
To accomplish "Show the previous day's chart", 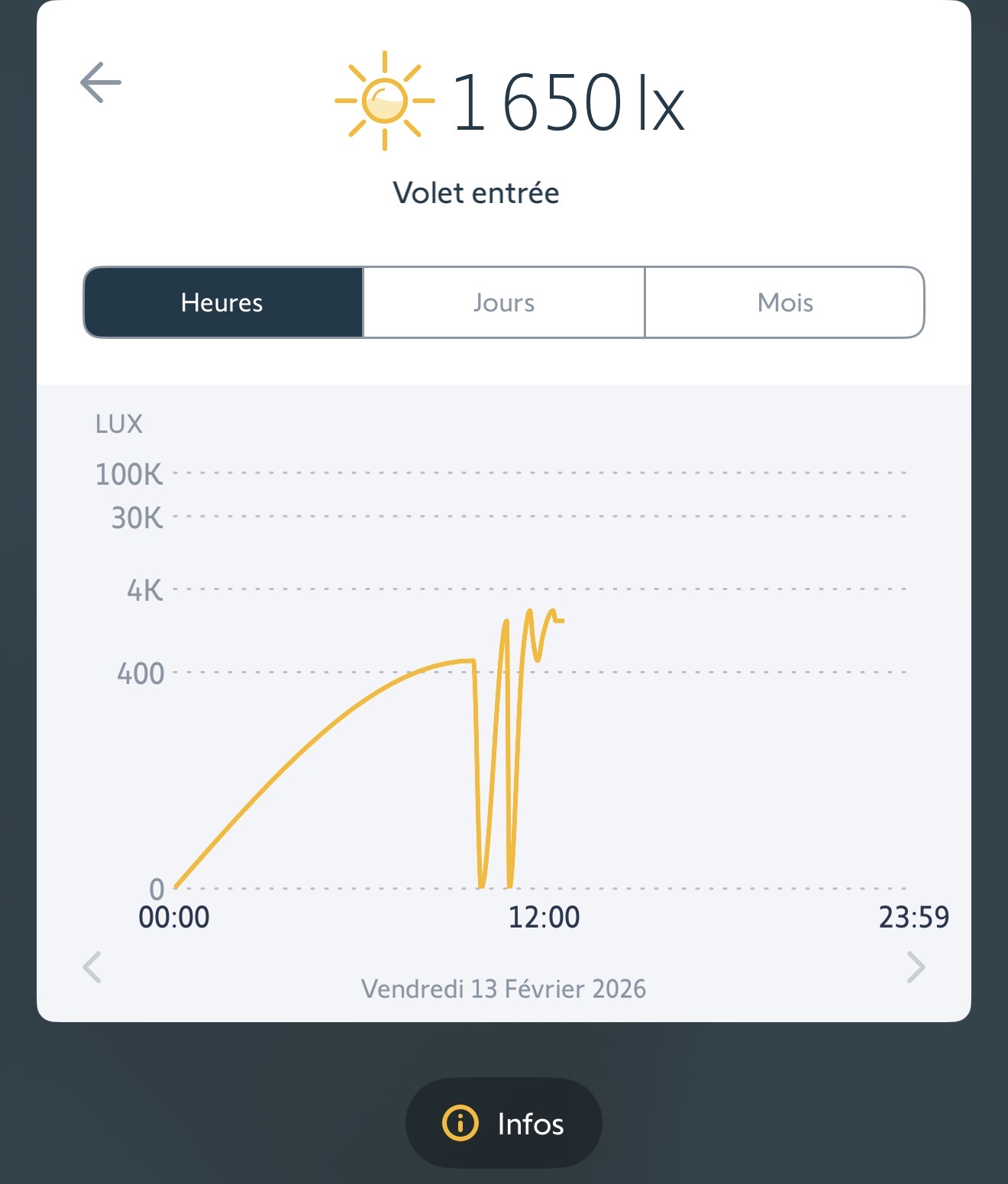I will [92, 967].
